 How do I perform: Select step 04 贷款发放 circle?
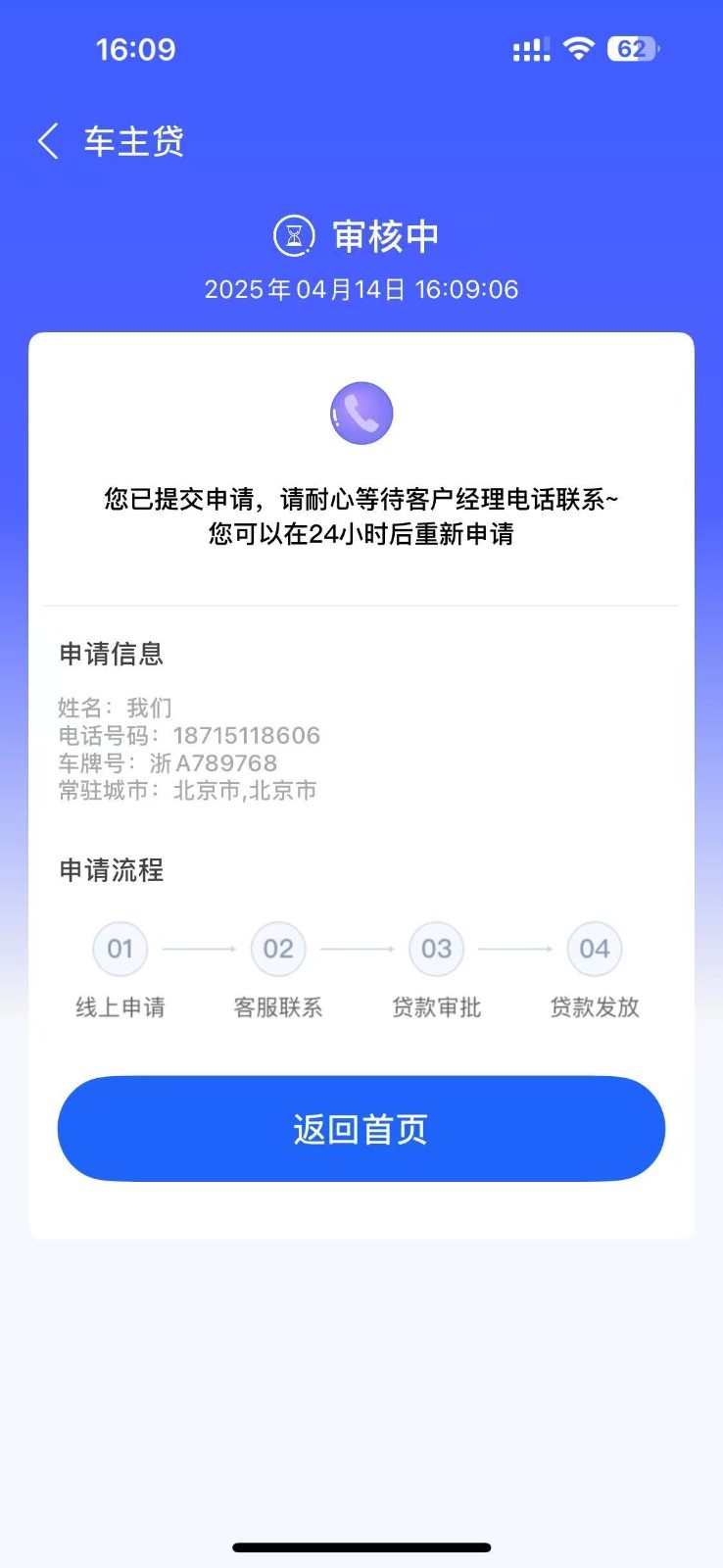(594, 949)
